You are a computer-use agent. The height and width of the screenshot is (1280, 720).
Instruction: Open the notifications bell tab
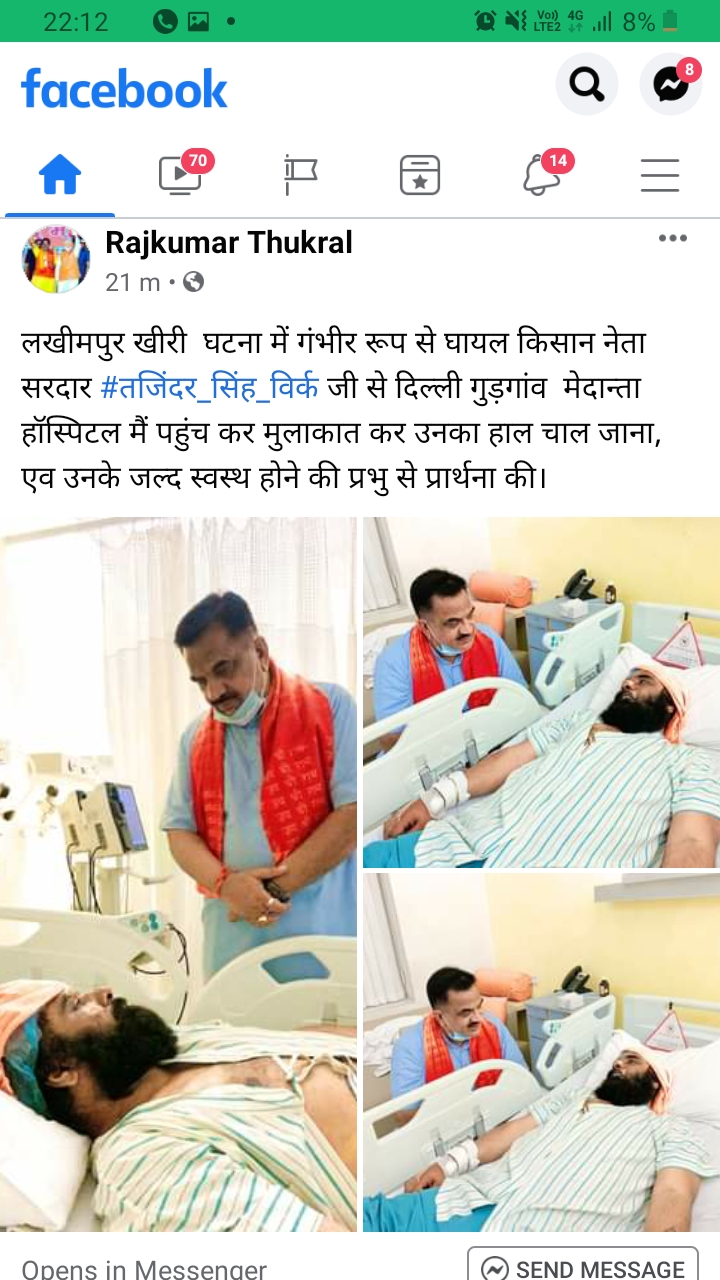click(541, 176)
